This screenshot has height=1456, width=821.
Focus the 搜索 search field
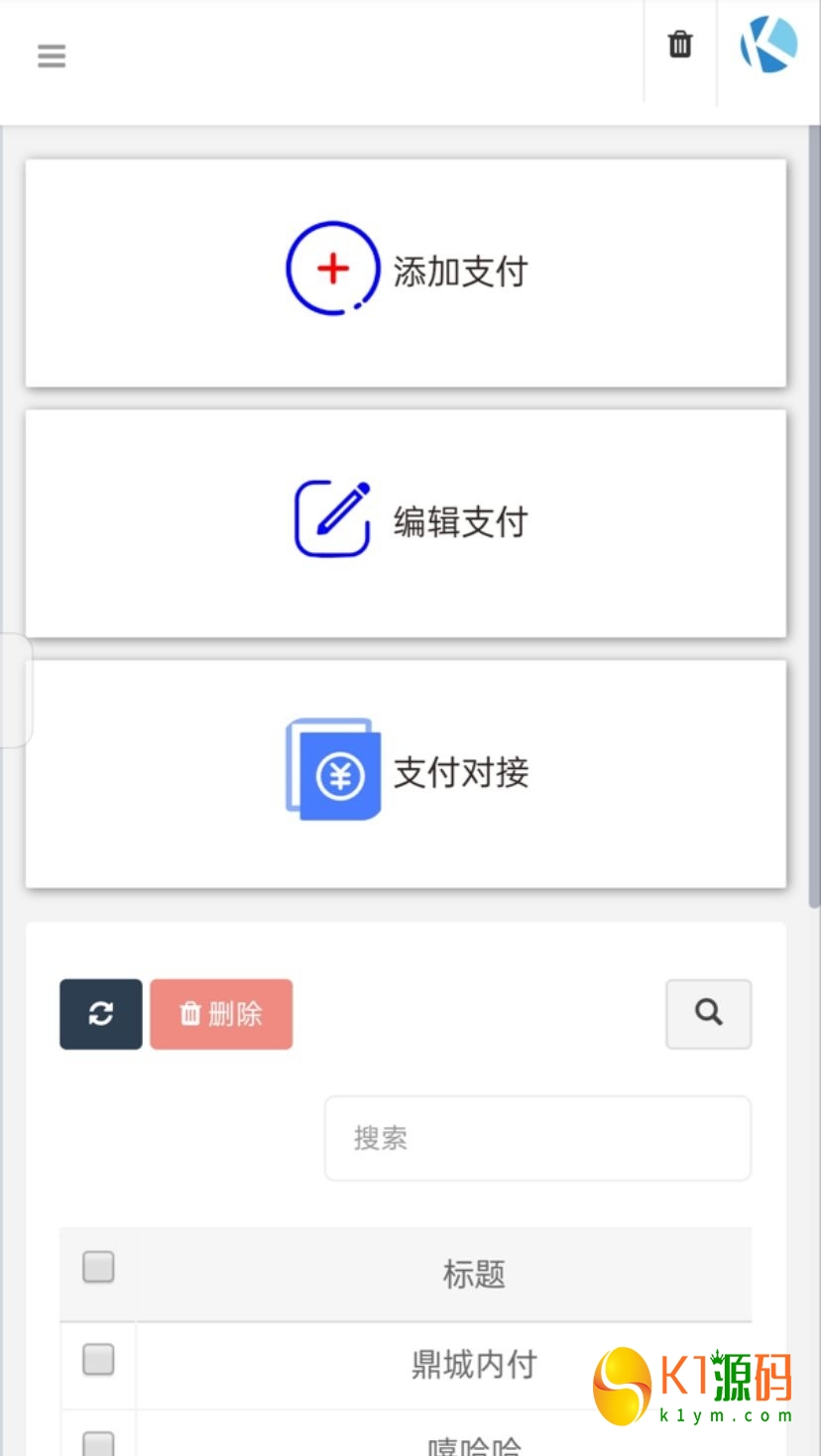(x=537, y=1138)
